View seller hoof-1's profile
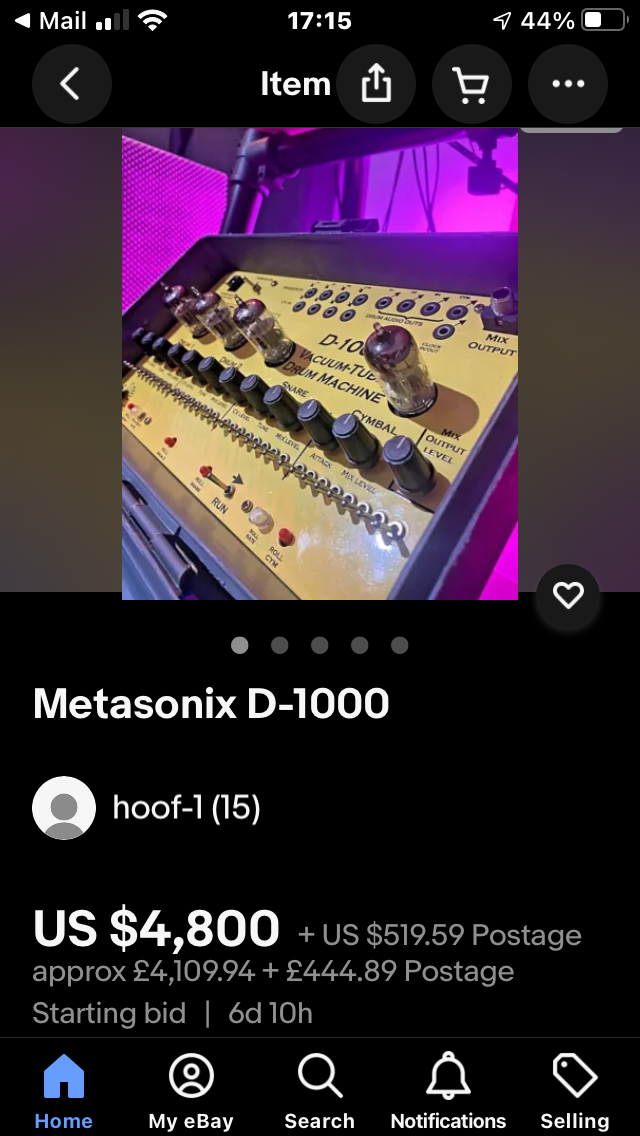This screenshot has width=640, height=1136. click(146, 808)
